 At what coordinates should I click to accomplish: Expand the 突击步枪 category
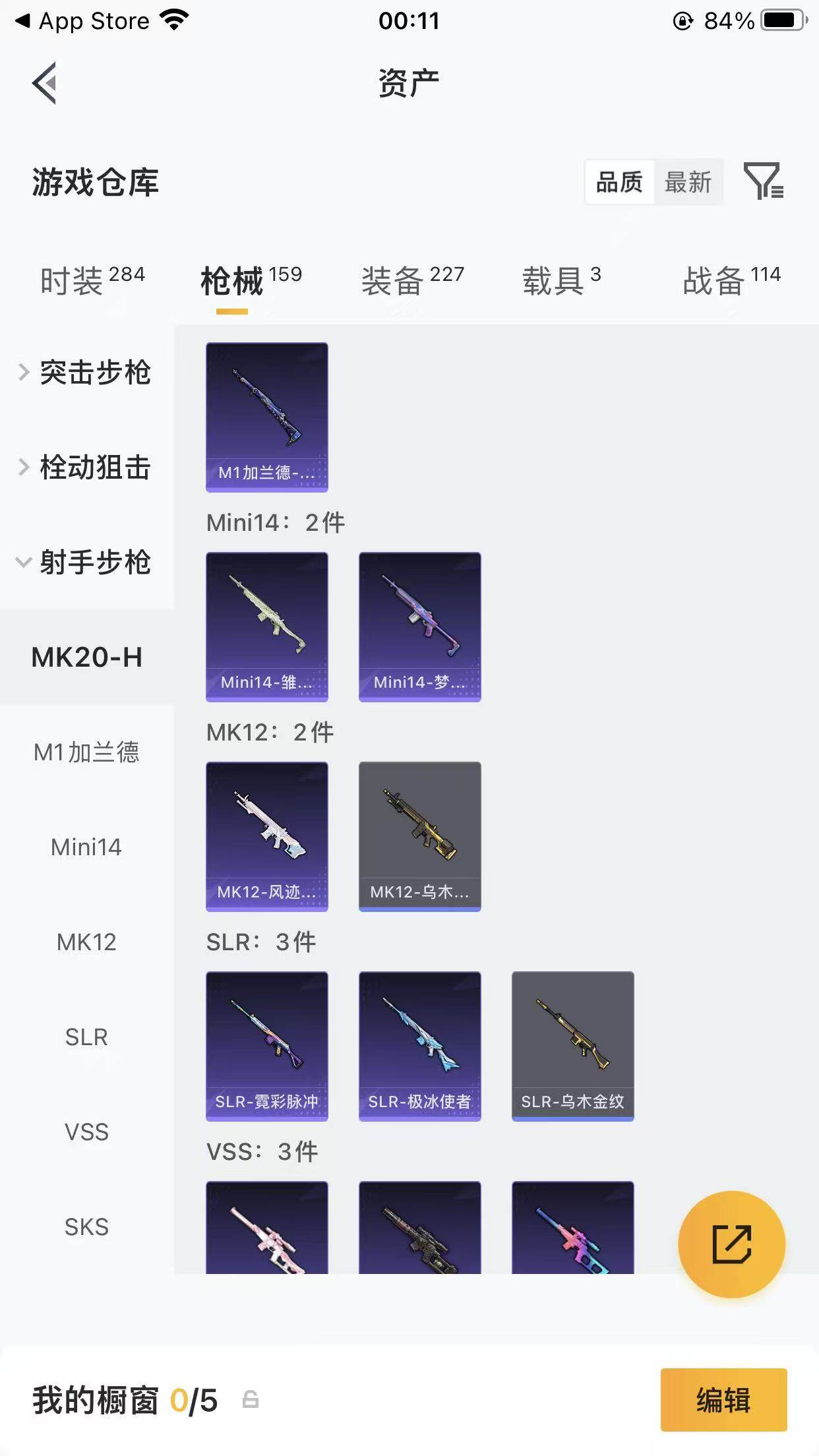tap(96, 373)
